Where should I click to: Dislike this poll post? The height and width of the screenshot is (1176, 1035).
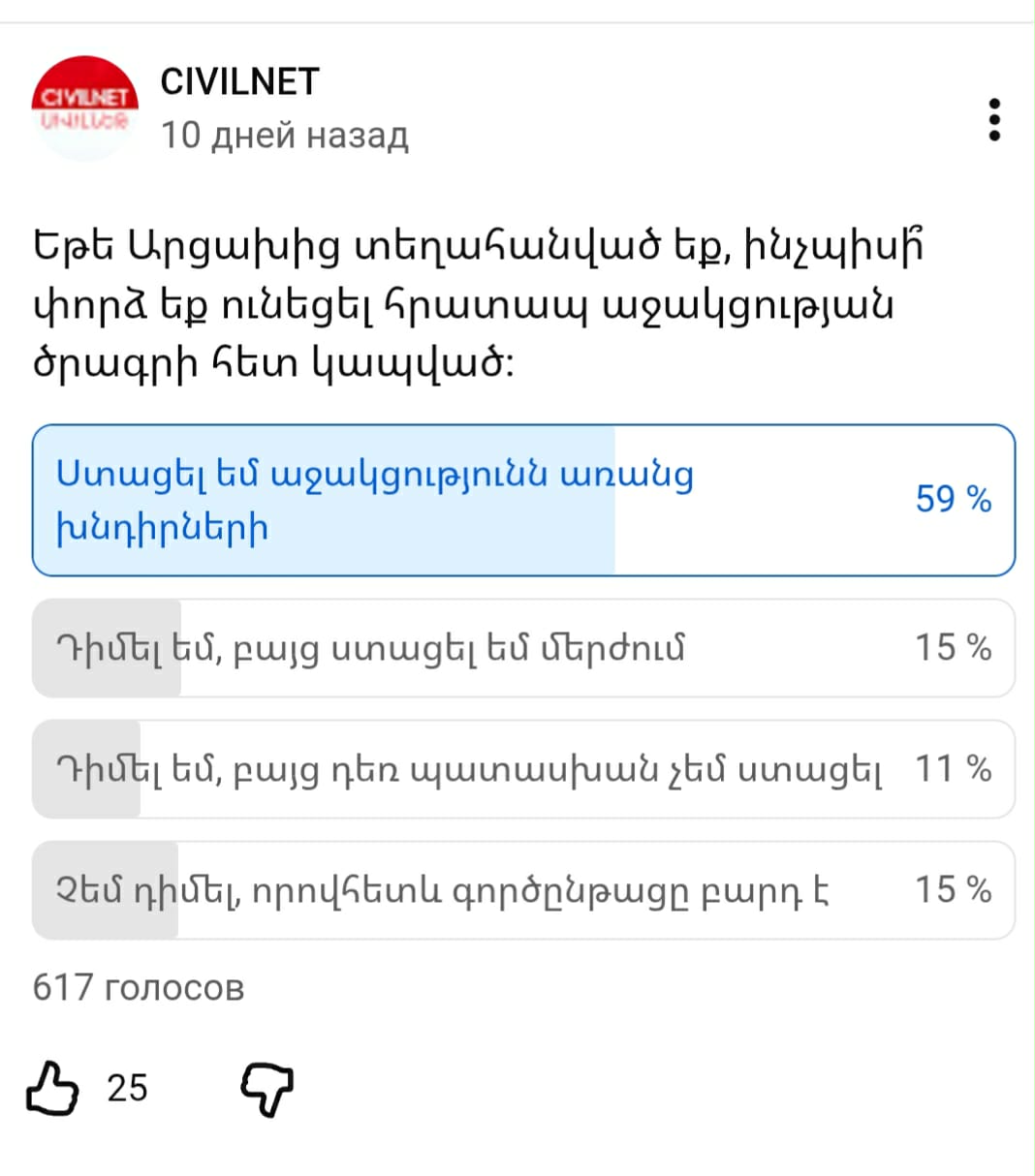[x=267, y=1088]
